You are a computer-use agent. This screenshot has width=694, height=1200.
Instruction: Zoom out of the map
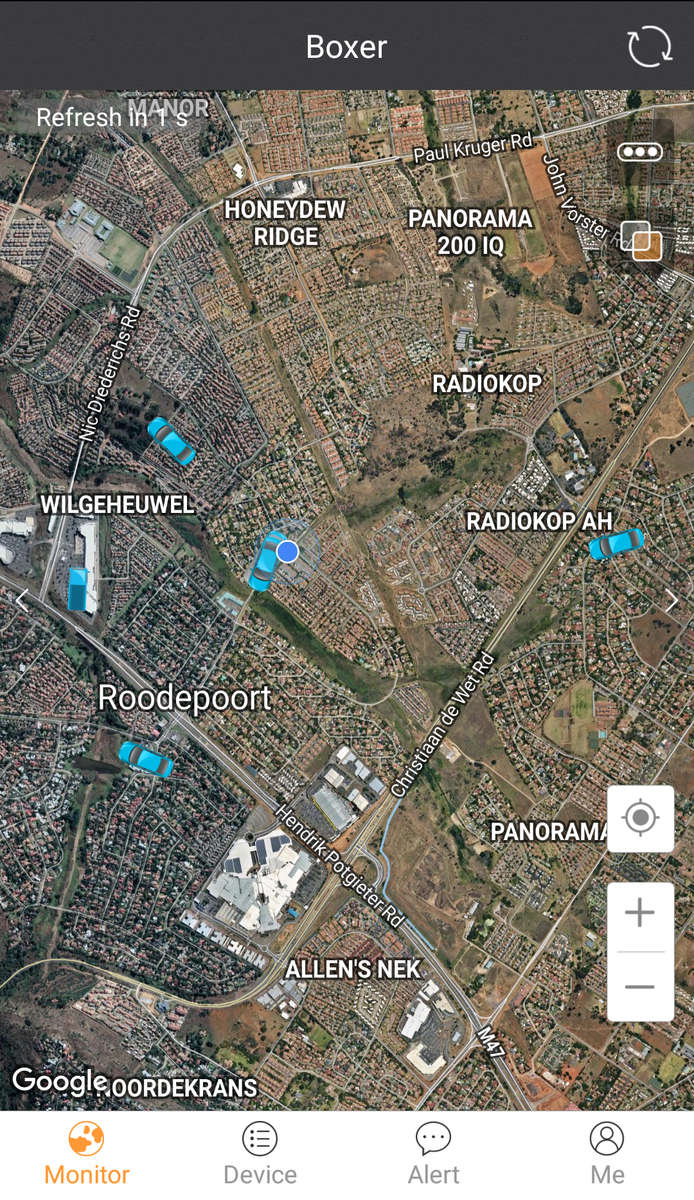[640, 986]
